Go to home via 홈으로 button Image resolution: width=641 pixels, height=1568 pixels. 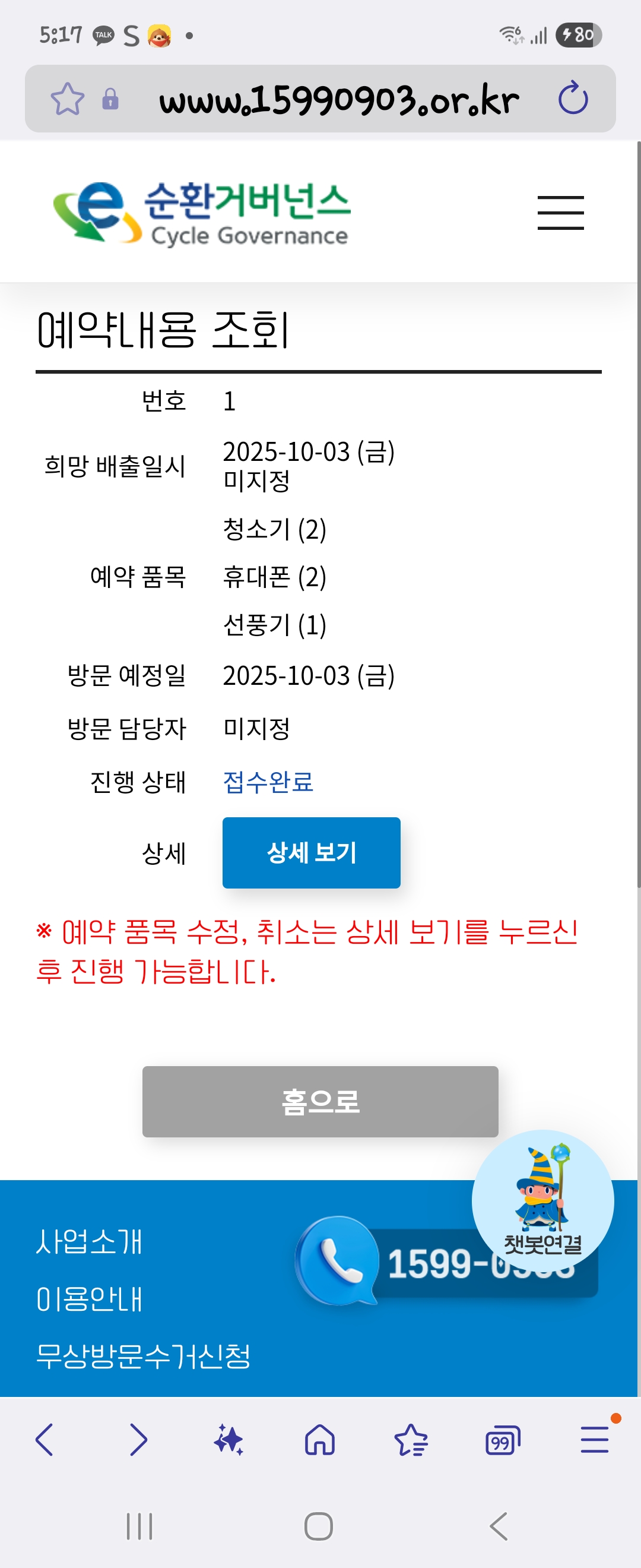coord(320,1101)
